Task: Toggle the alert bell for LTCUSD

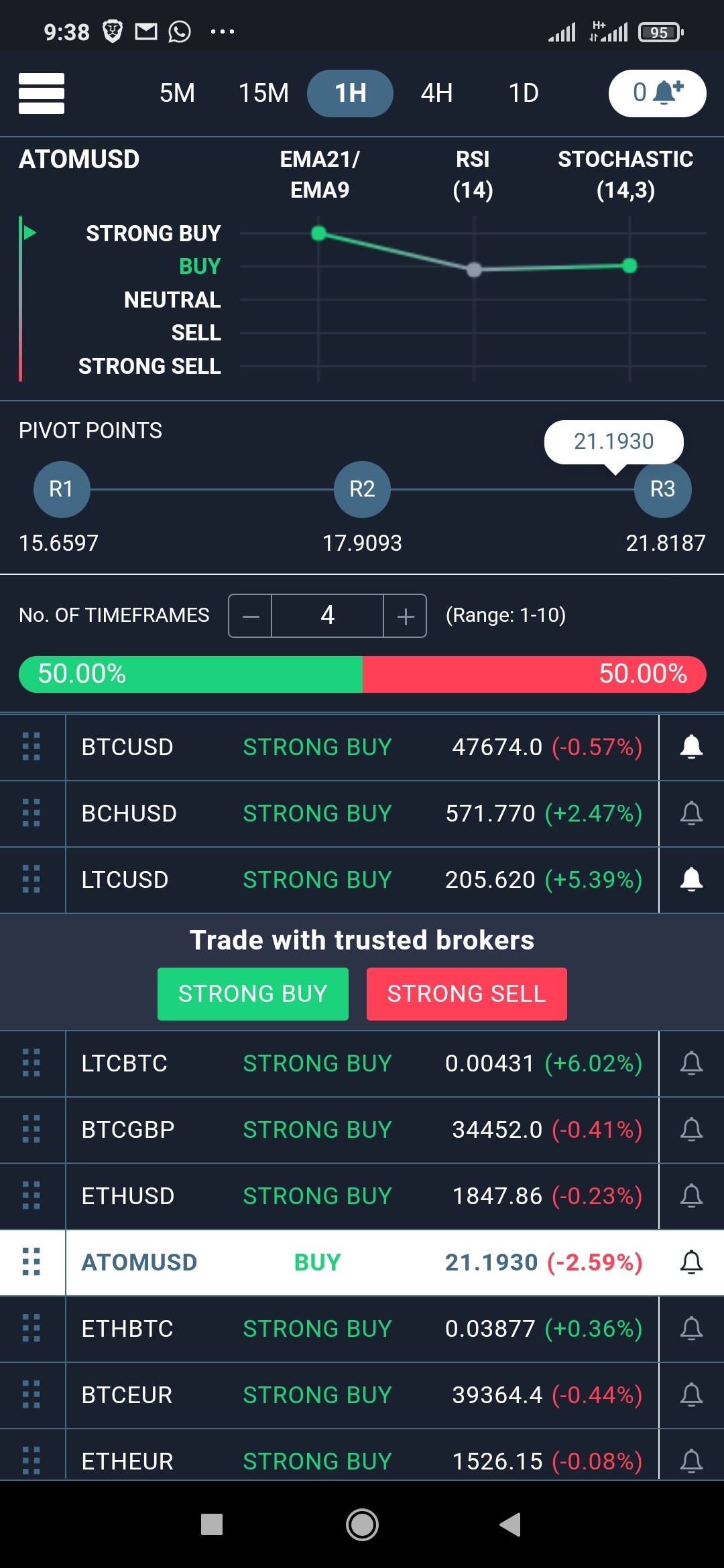Action: pos(691,880)
